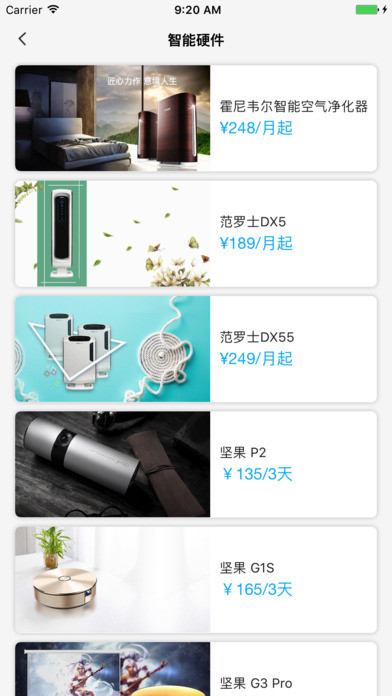Open the 坚果 G3 Pro product card

(196, 669)
